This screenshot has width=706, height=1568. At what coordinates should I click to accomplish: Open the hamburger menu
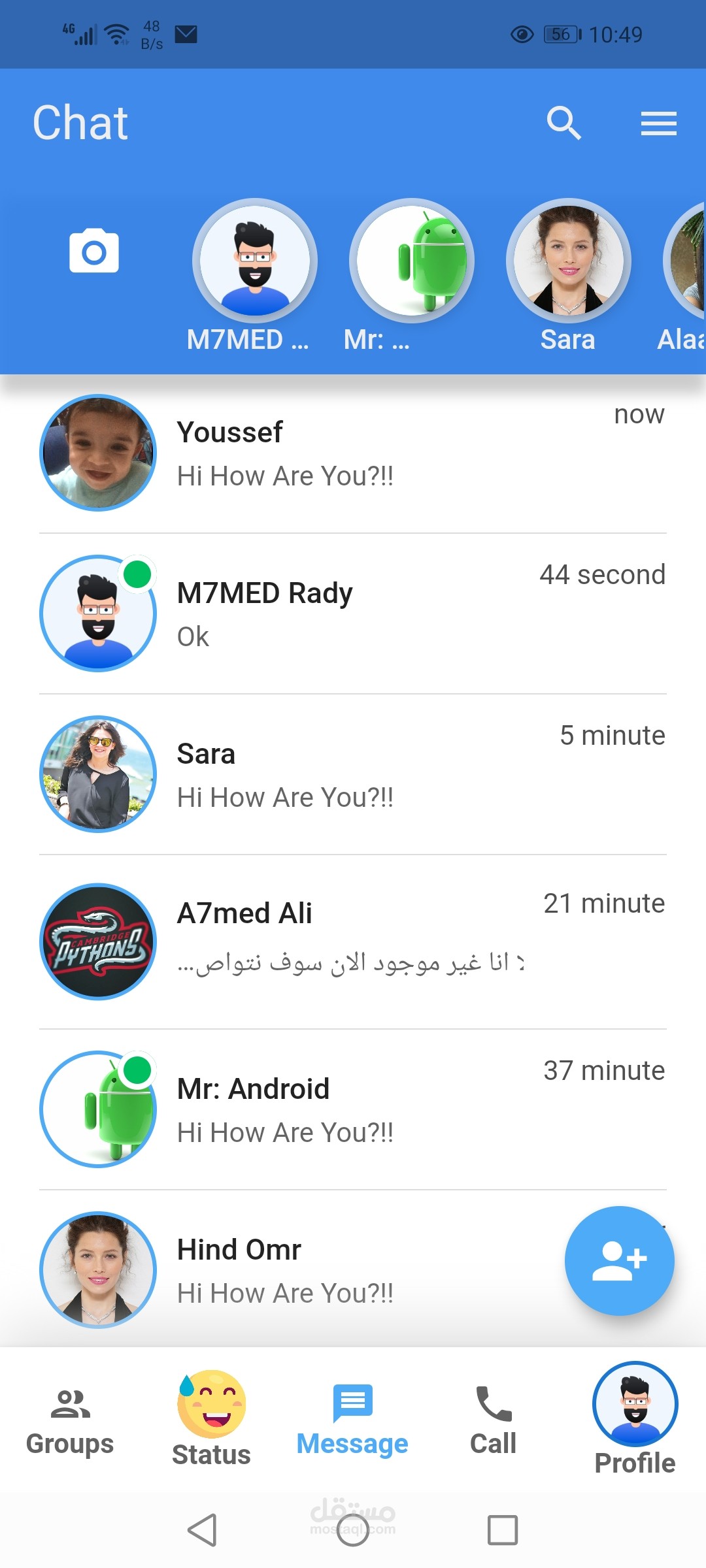(x=658, y=123)
